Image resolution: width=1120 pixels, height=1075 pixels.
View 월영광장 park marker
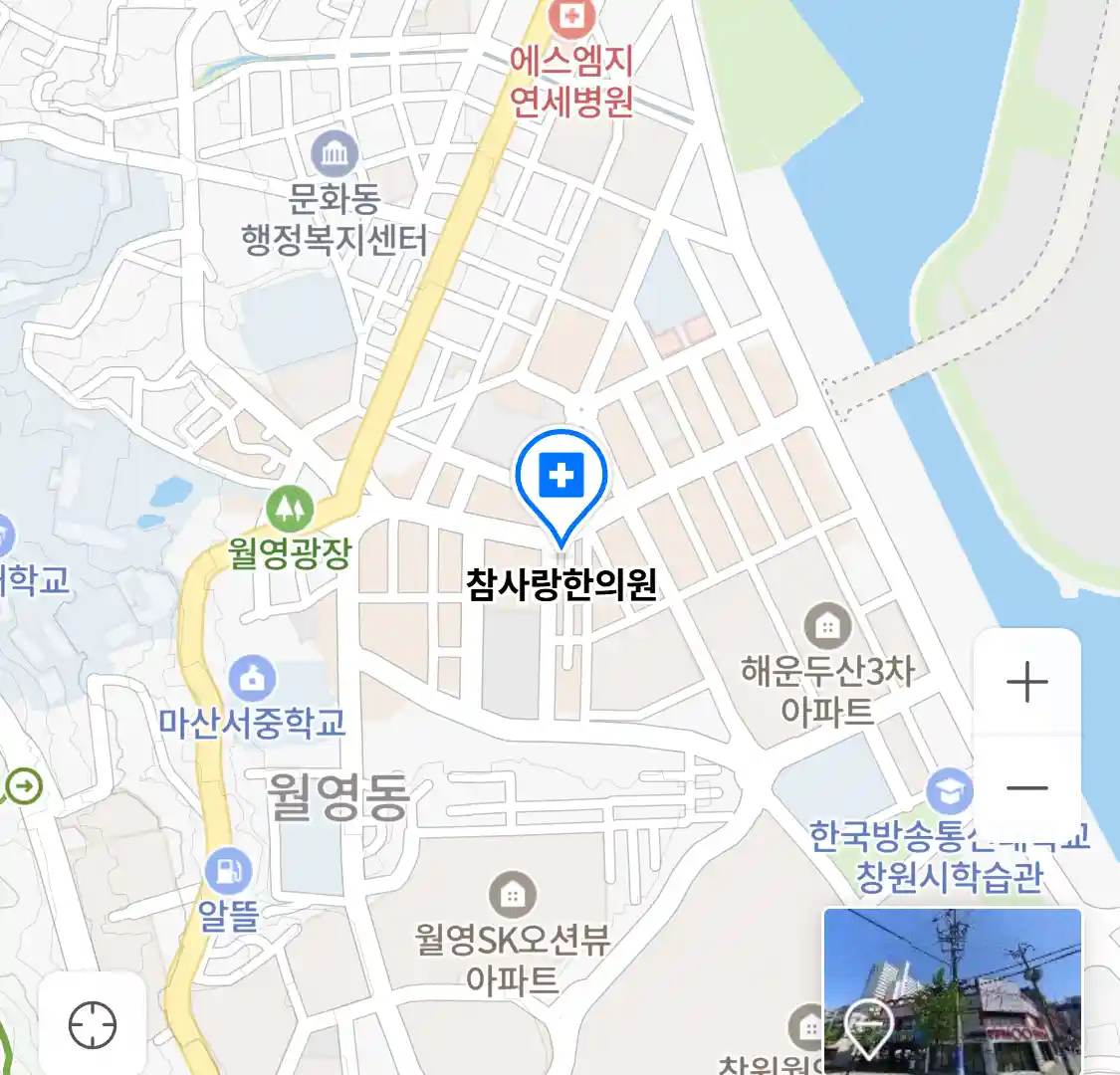[x=290, y=510]
